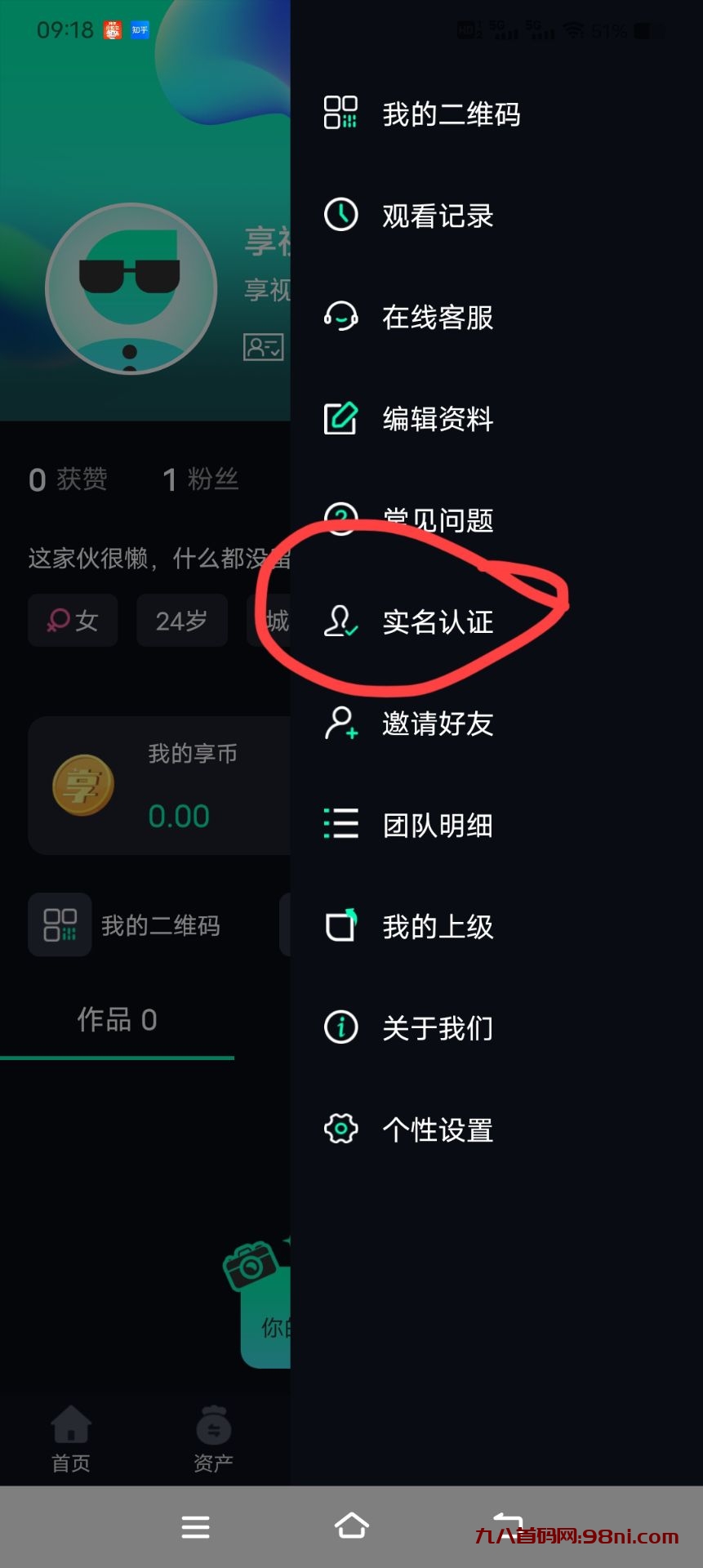Switch to the 资产 assets tab
The width and height of the screenshot is (703, 1568).
coord(213,1439)
